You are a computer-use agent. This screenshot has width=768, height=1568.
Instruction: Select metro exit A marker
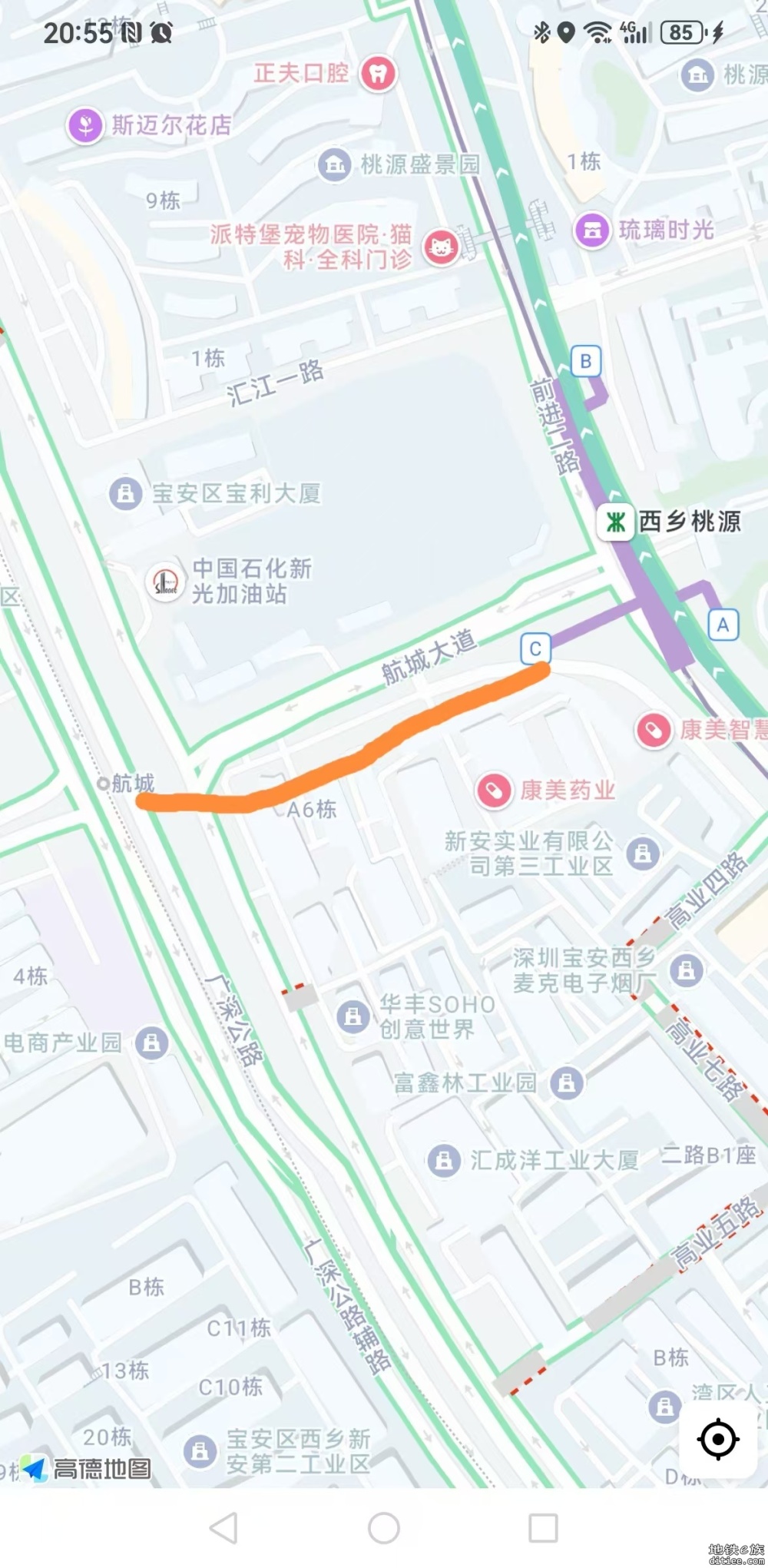tap(723, 625)
